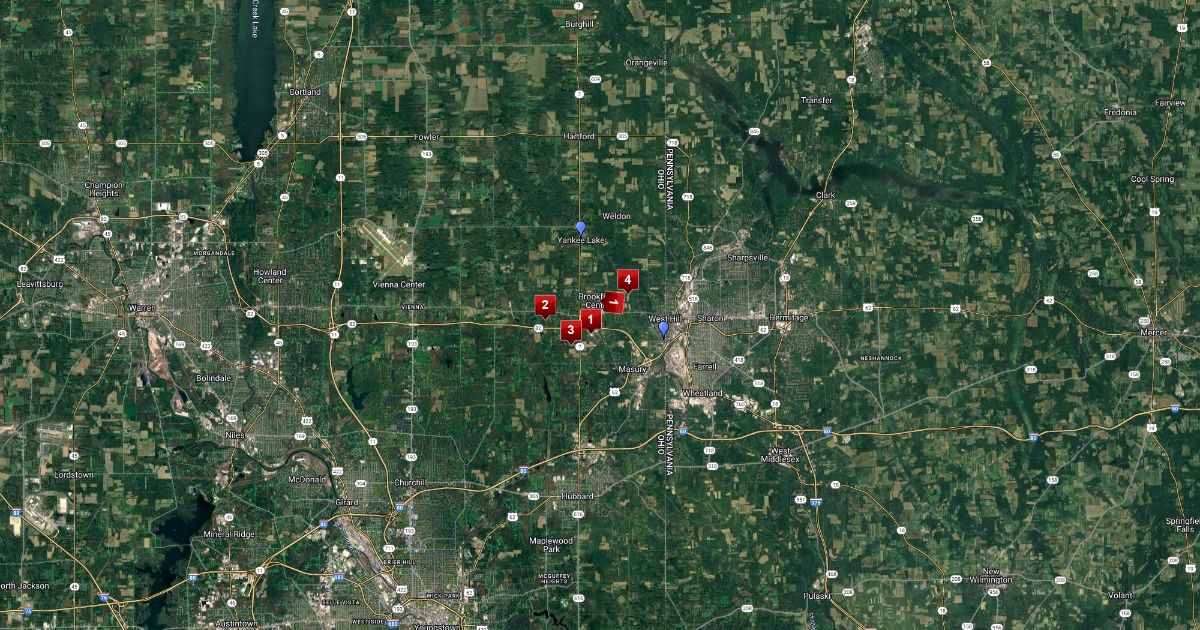1200x630 pixels.
Task: Select the red map marker numbered 2
Action: click(545, 304)
